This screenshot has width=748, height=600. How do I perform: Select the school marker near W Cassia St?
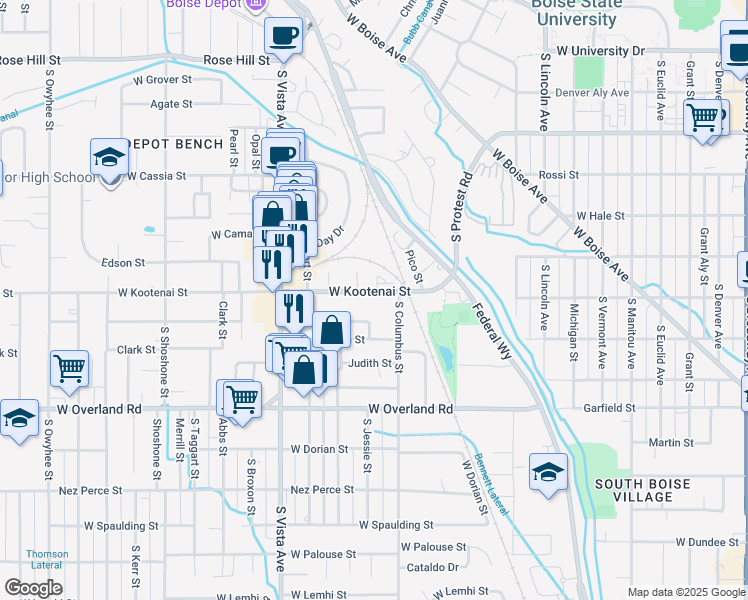tap(109, 160)
